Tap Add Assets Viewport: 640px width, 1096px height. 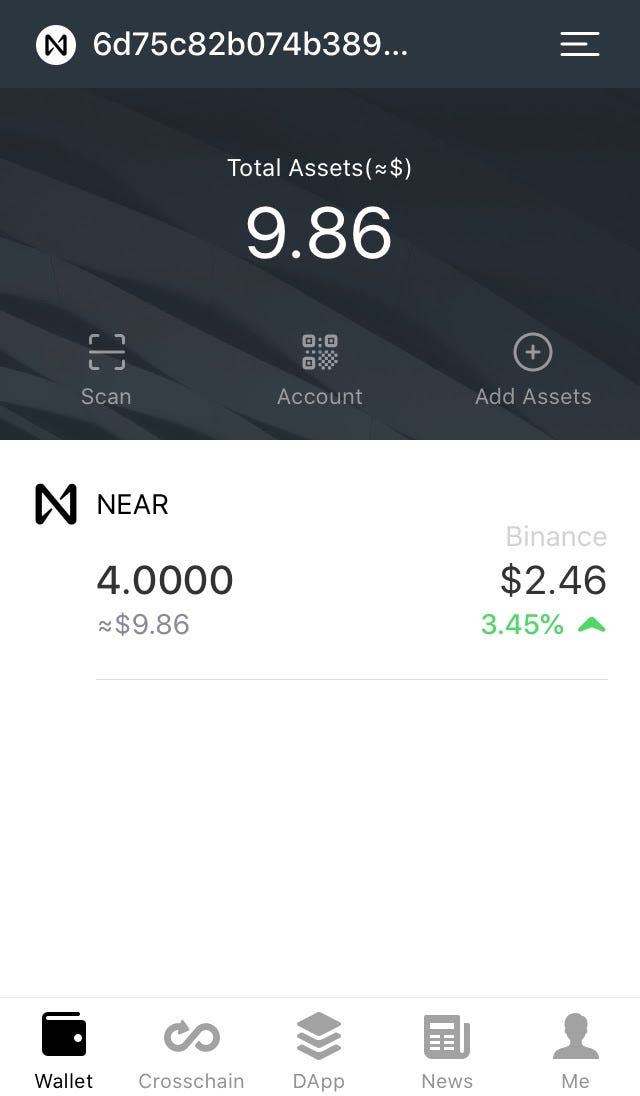point(533,370)
